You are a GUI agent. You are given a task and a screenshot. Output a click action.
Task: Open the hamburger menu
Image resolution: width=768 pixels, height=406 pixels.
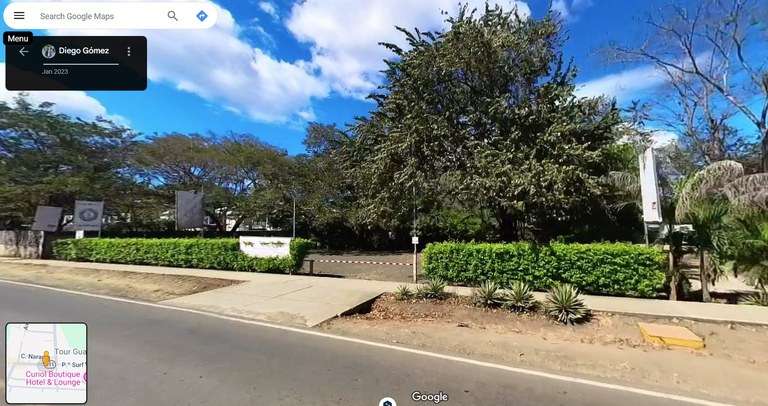pos(18,16)
